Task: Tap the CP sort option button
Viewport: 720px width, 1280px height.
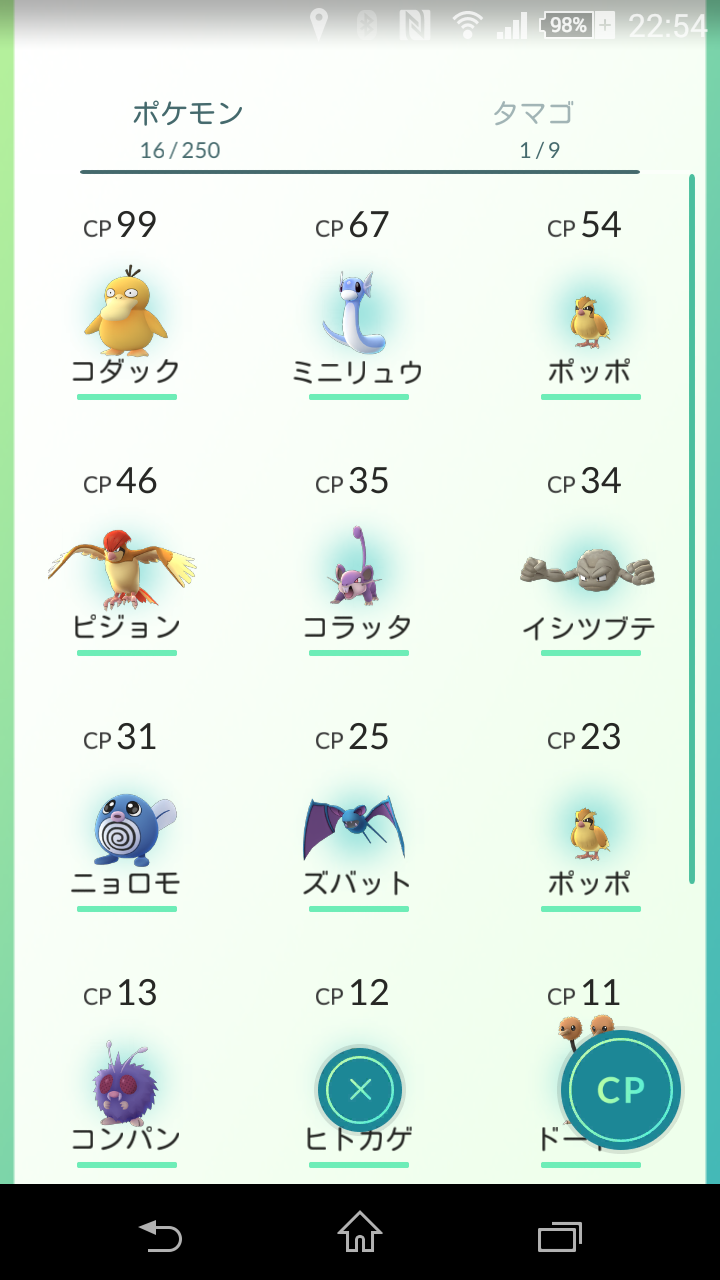Action: pos(620,1090)
